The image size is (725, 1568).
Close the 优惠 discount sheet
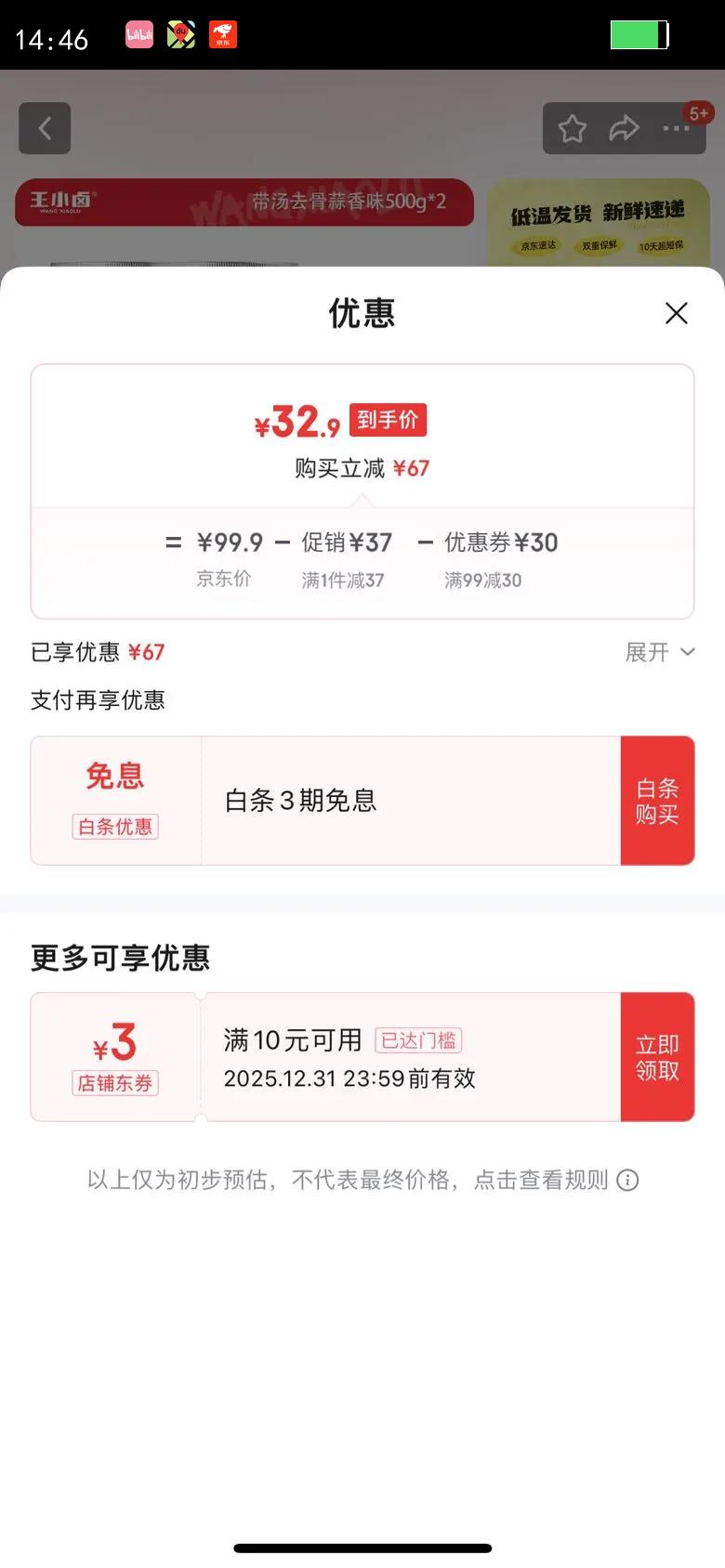[x=677, y=314]
